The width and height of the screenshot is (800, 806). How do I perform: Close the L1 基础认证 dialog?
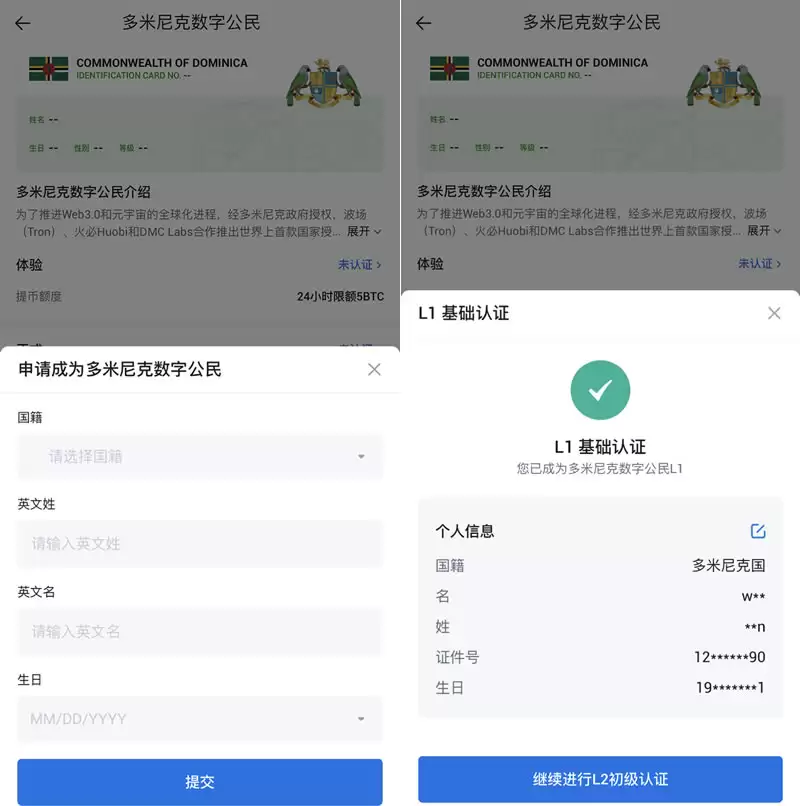[774, 313]
